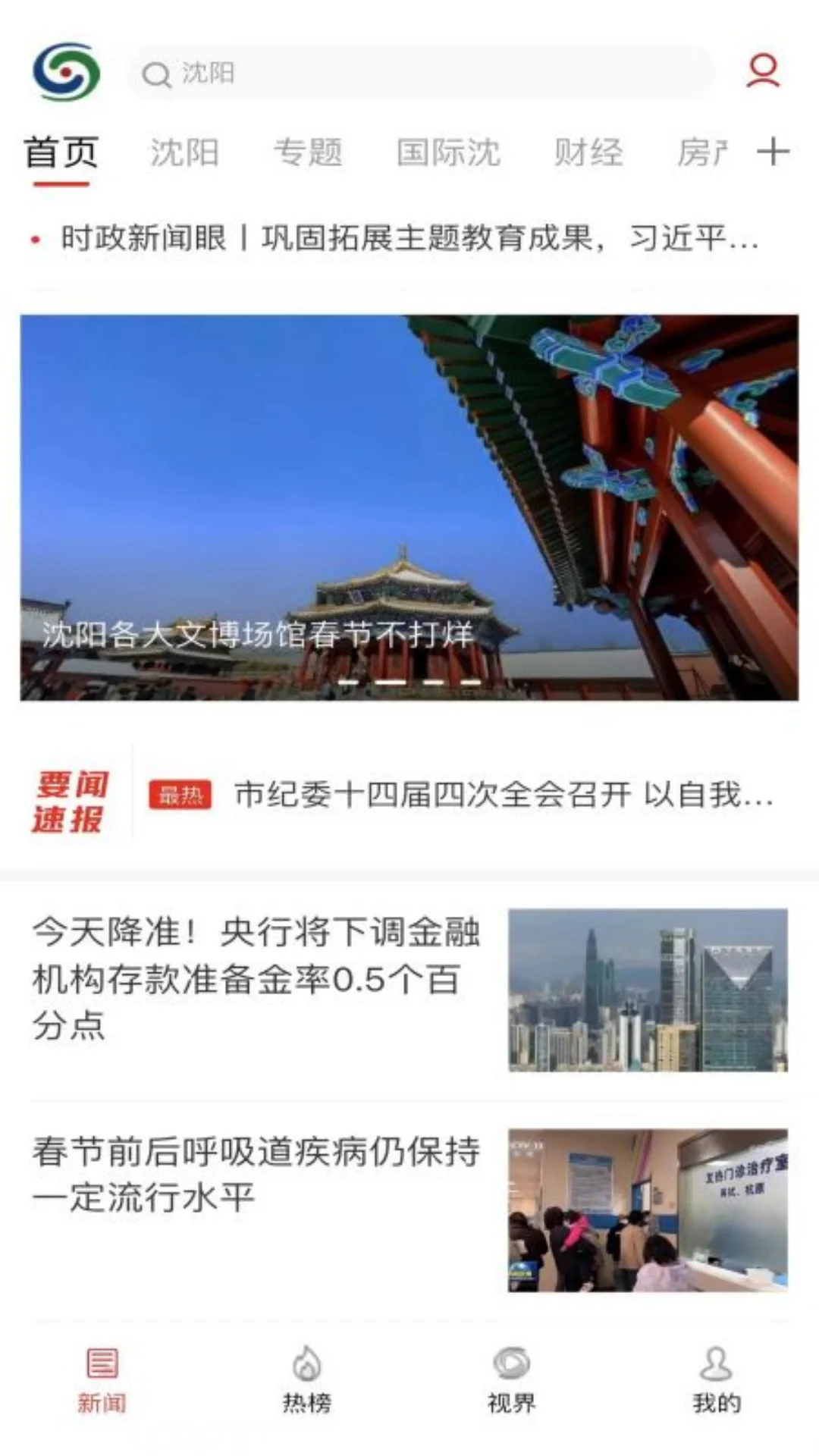The image size is (819, 1456).
Task: Open the 时政新闻眼 headline about 习近平
Action: tap(409, 240)
